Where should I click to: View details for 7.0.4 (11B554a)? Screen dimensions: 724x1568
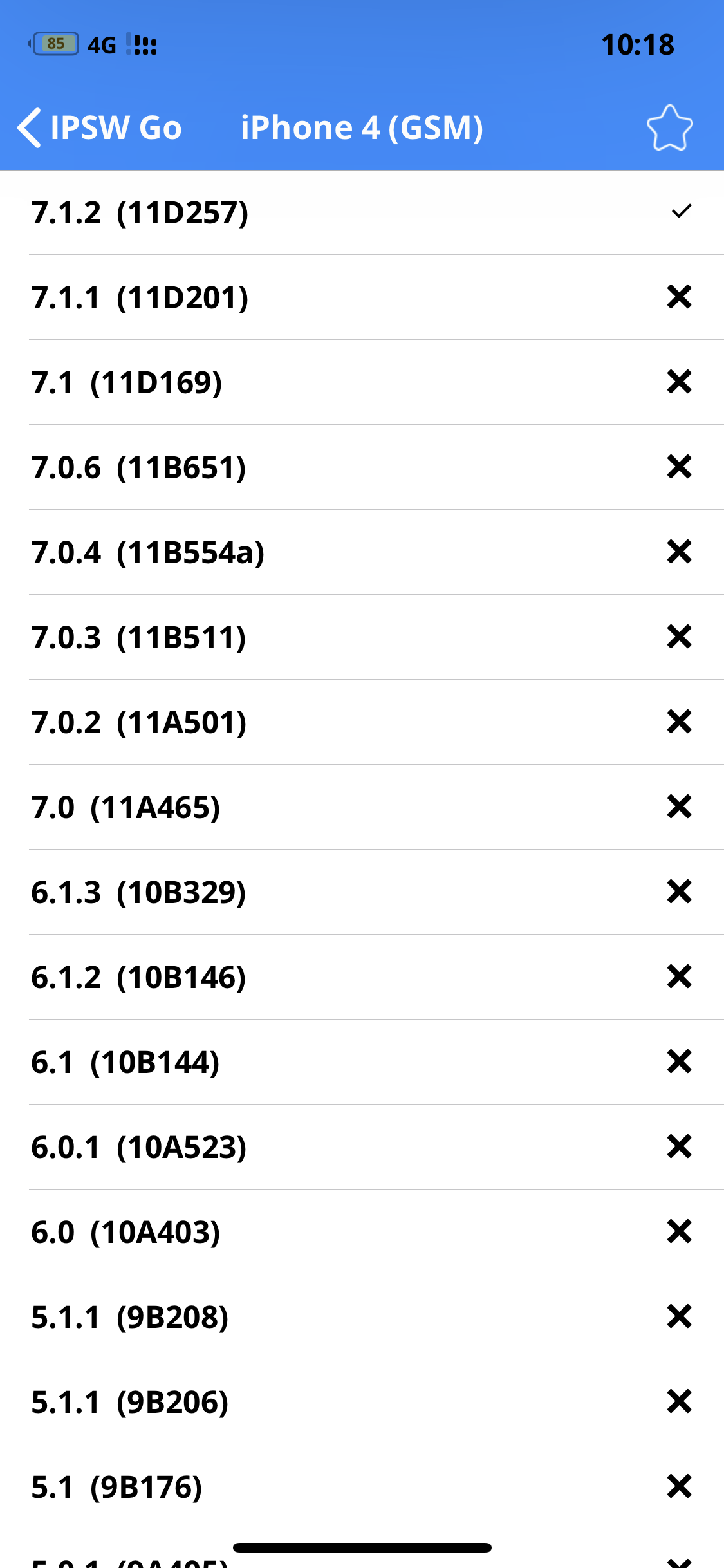pos(362,552)
